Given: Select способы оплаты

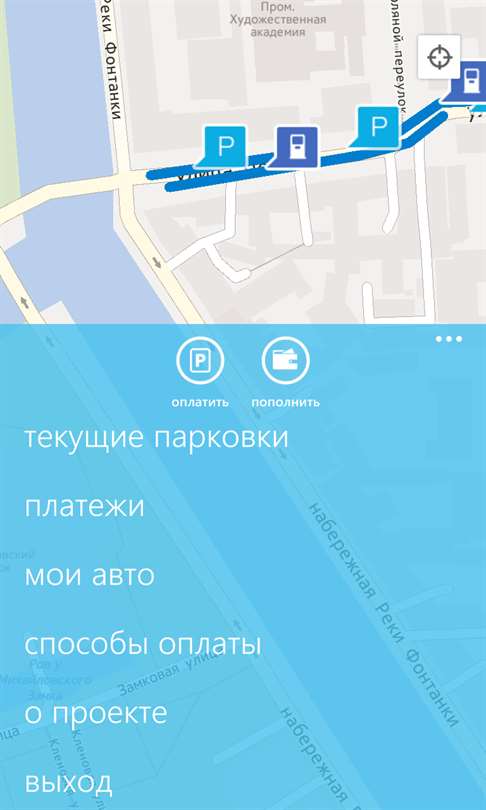Looking at the screenshot, I should click(143, 644).
